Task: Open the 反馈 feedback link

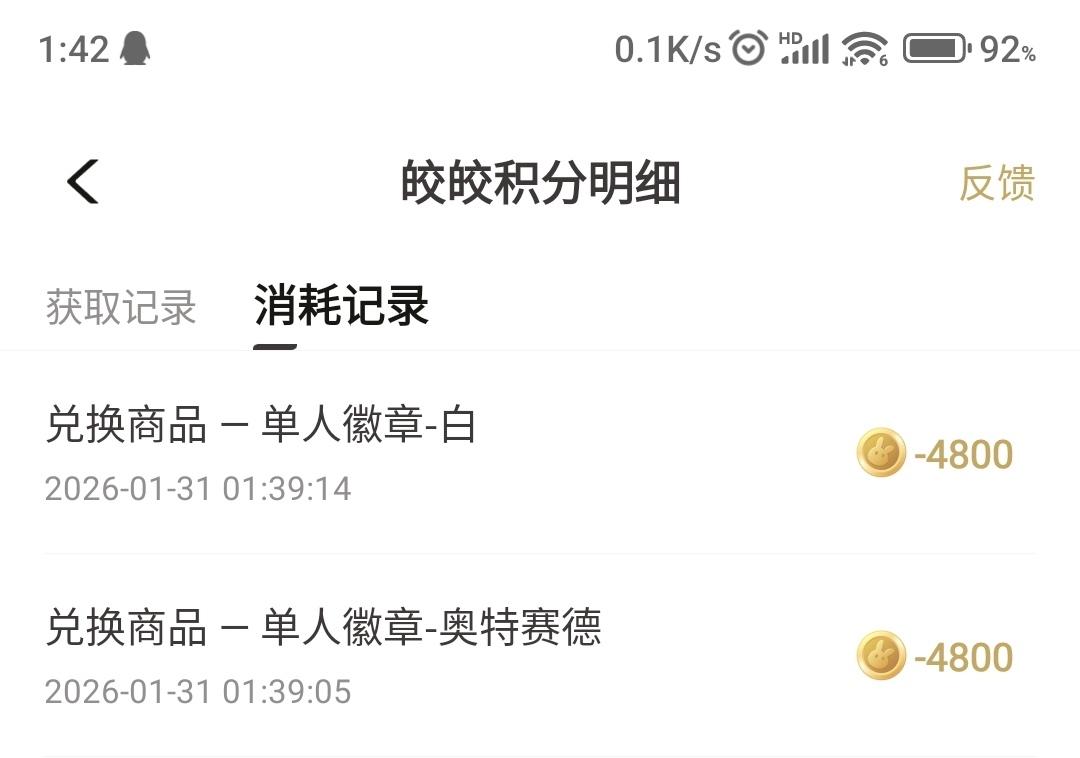Action: tap(996, 183)
